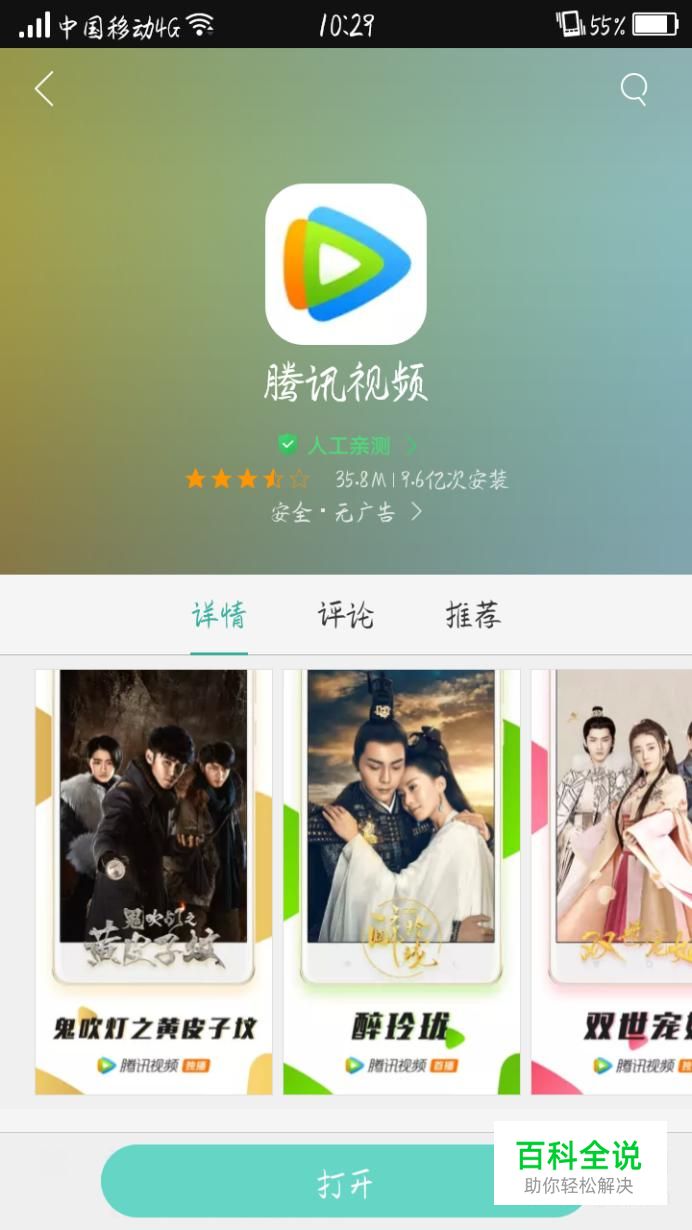Open the search magnifier icon

click(x=634, y=89)
